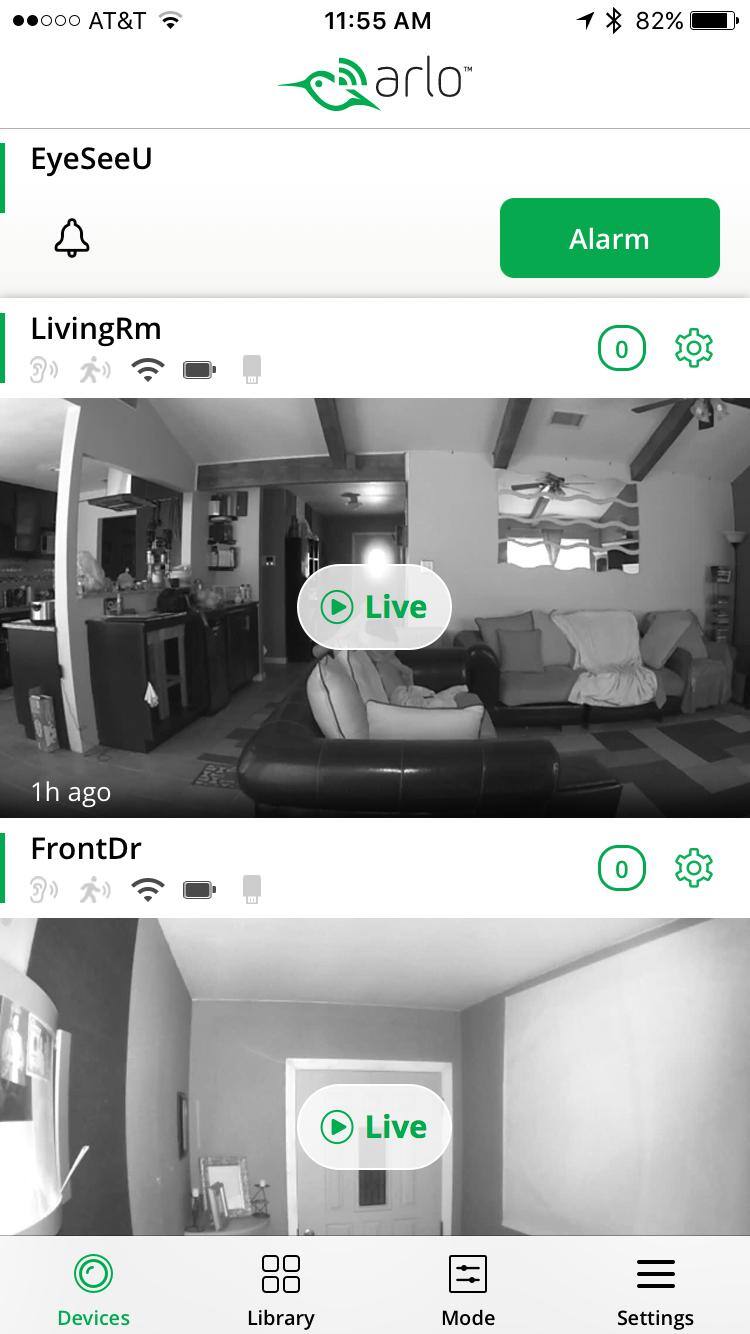
Task: Open the Settings tab
Action: [655, 1288]
